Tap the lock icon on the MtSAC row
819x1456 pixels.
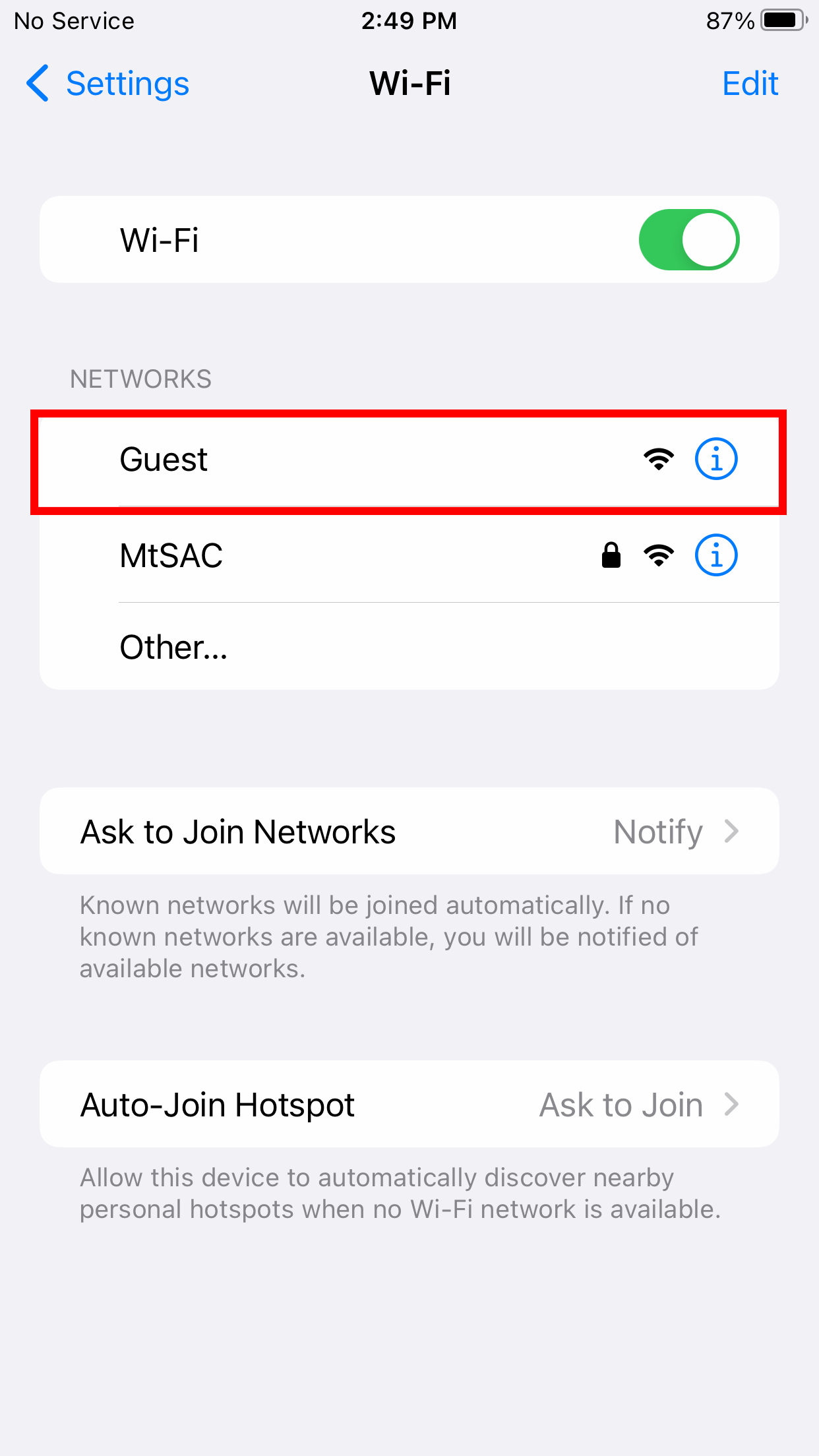[x=610, y=556]
